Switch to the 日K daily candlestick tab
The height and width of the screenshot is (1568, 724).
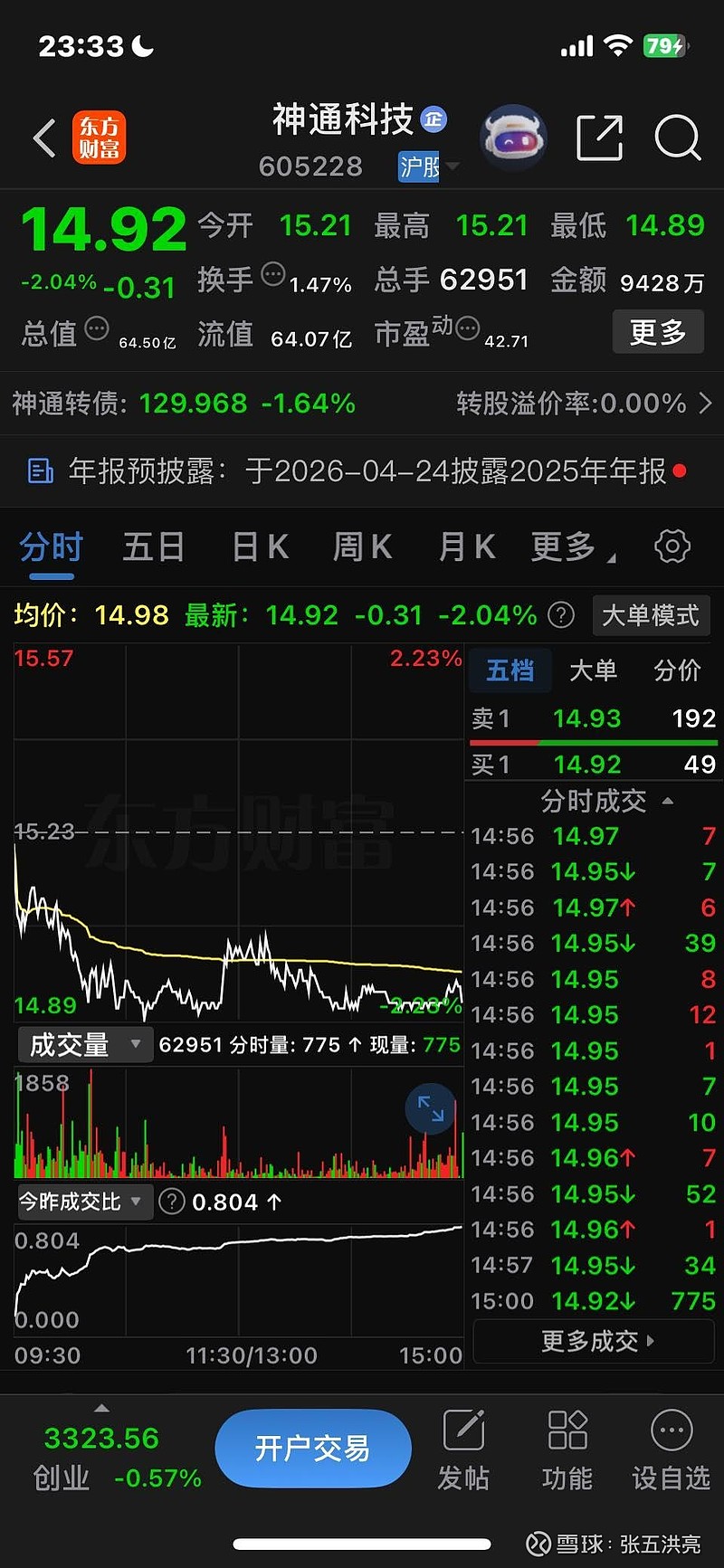(259, 546)
